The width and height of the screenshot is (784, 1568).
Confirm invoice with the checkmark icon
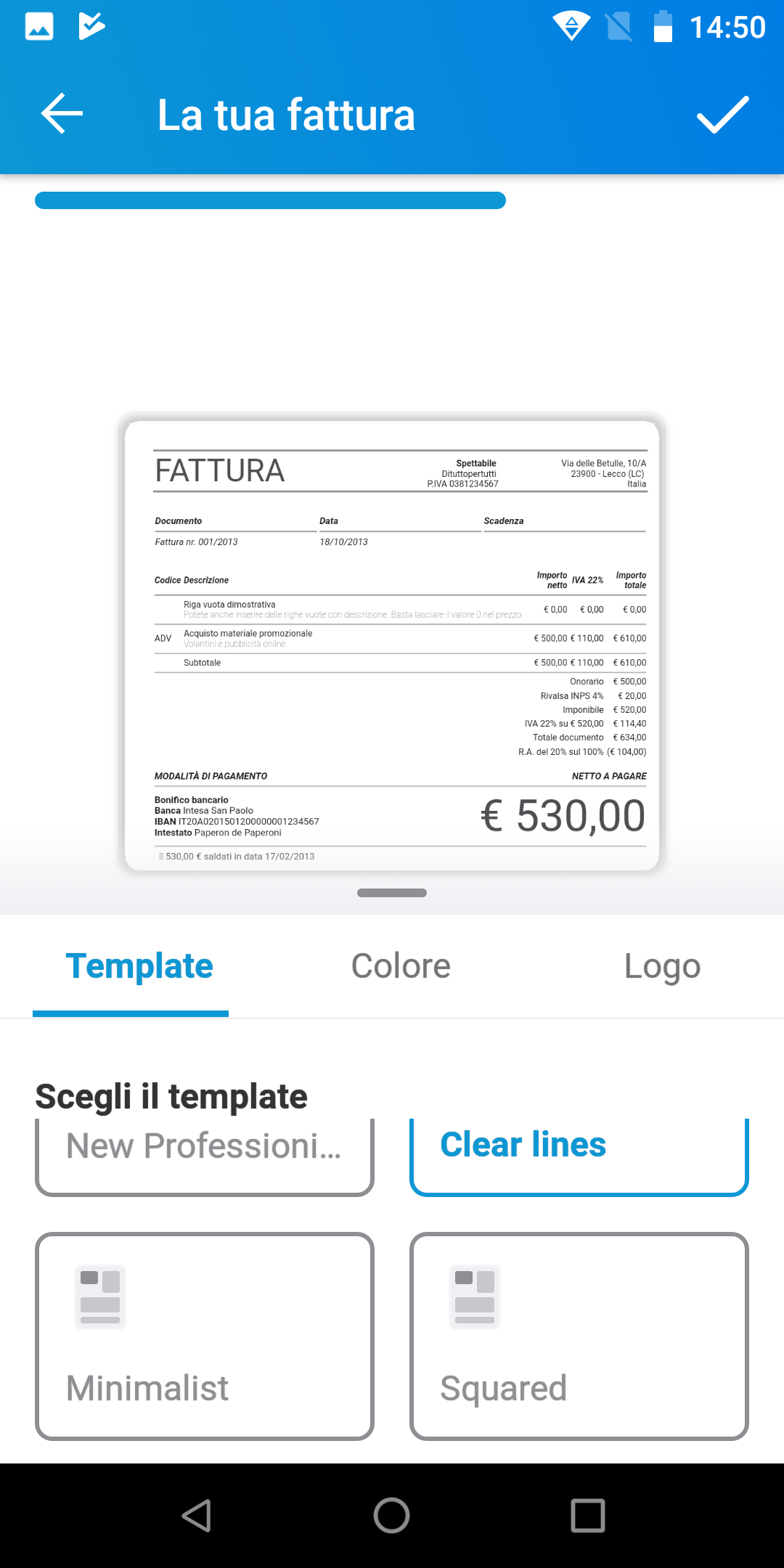(x=722, y=114)
